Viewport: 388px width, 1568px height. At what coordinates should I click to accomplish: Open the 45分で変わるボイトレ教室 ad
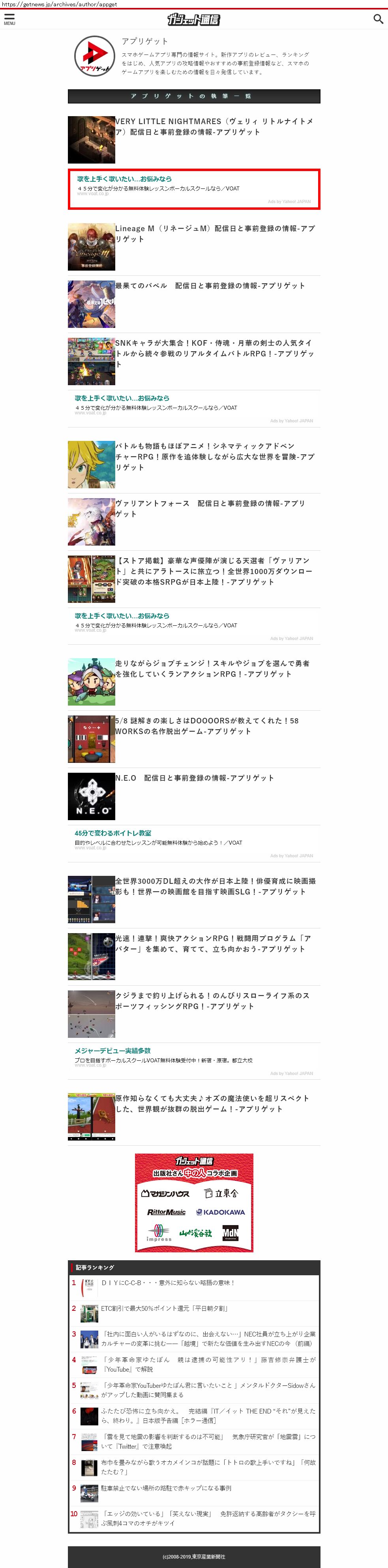pos(113,833)
